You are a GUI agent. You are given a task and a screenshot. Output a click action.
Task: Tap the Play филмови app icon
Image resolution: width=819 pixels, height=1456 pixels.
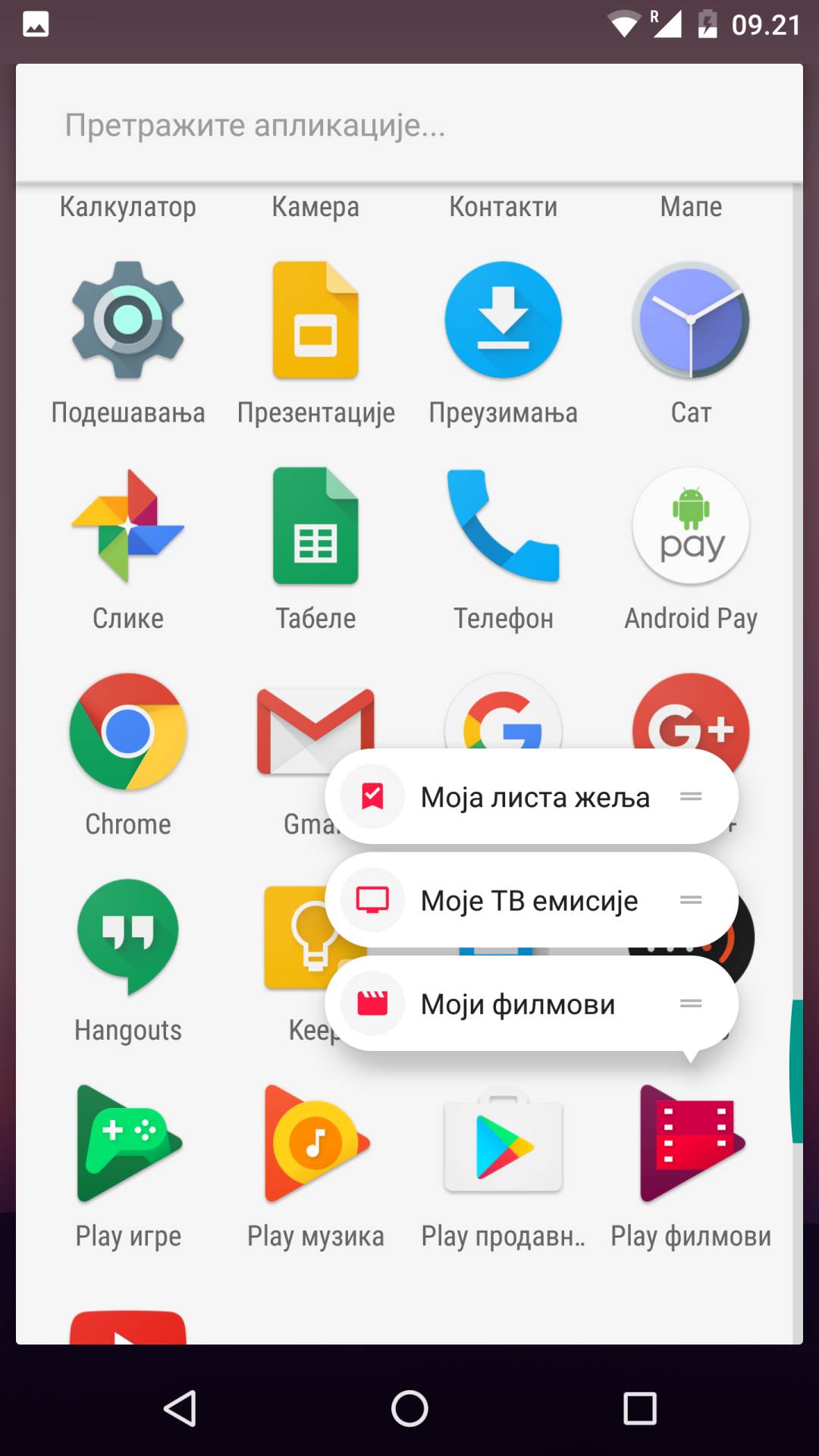[x=691, y=1144]
